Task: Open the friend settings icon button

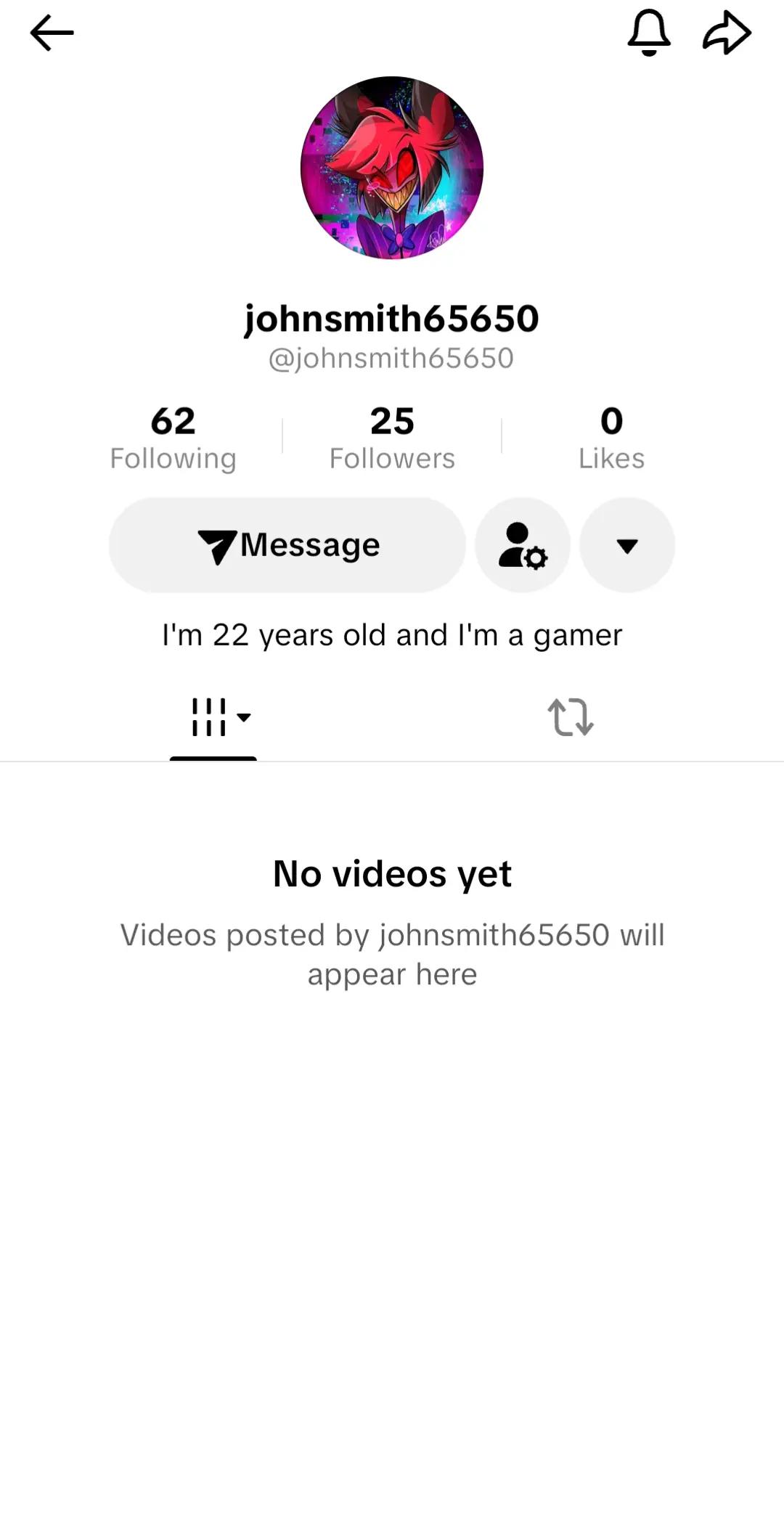Action: [x=523, y=545]
